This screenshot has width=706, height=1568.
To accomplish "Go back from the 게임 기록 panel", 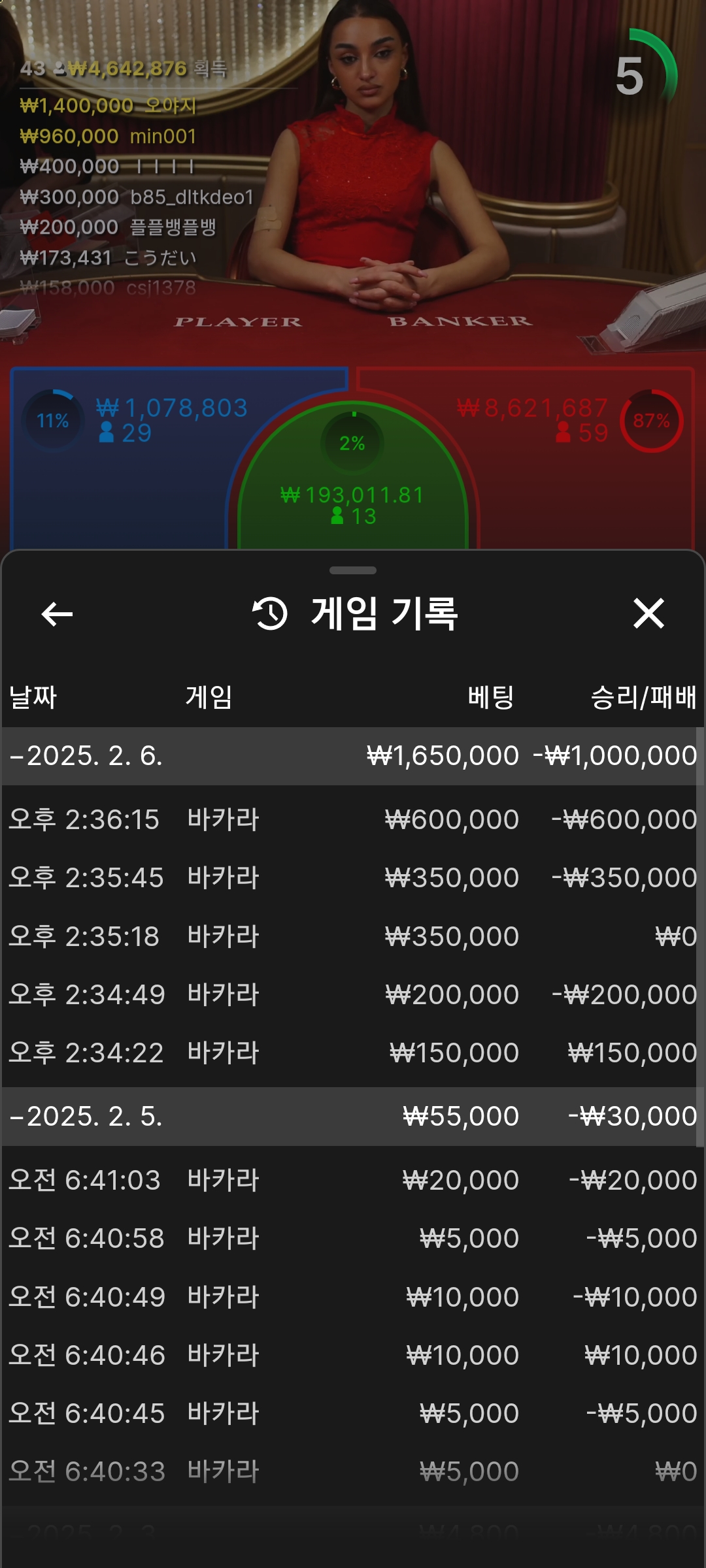I will (57, 614).
